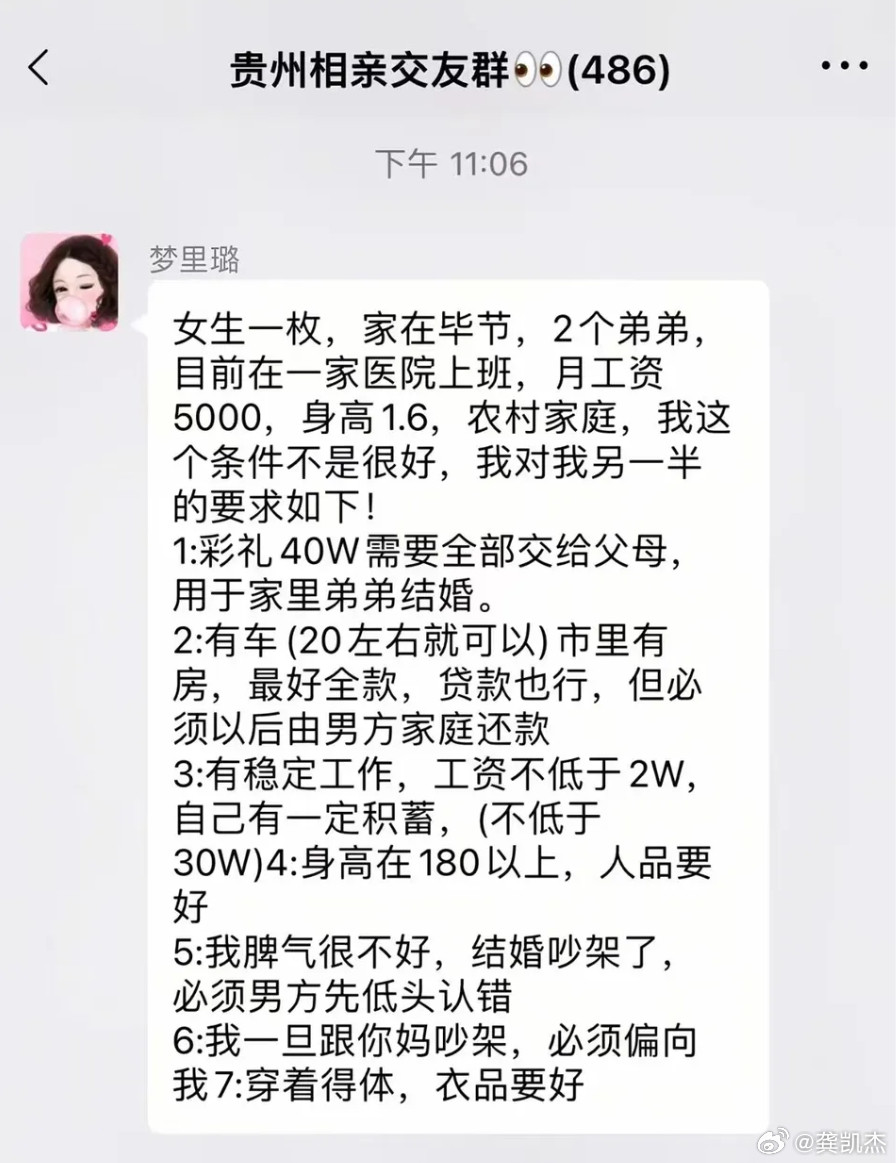
Task: Tap 梦里璐's profile avatar
Action: (x=68, y=283)
